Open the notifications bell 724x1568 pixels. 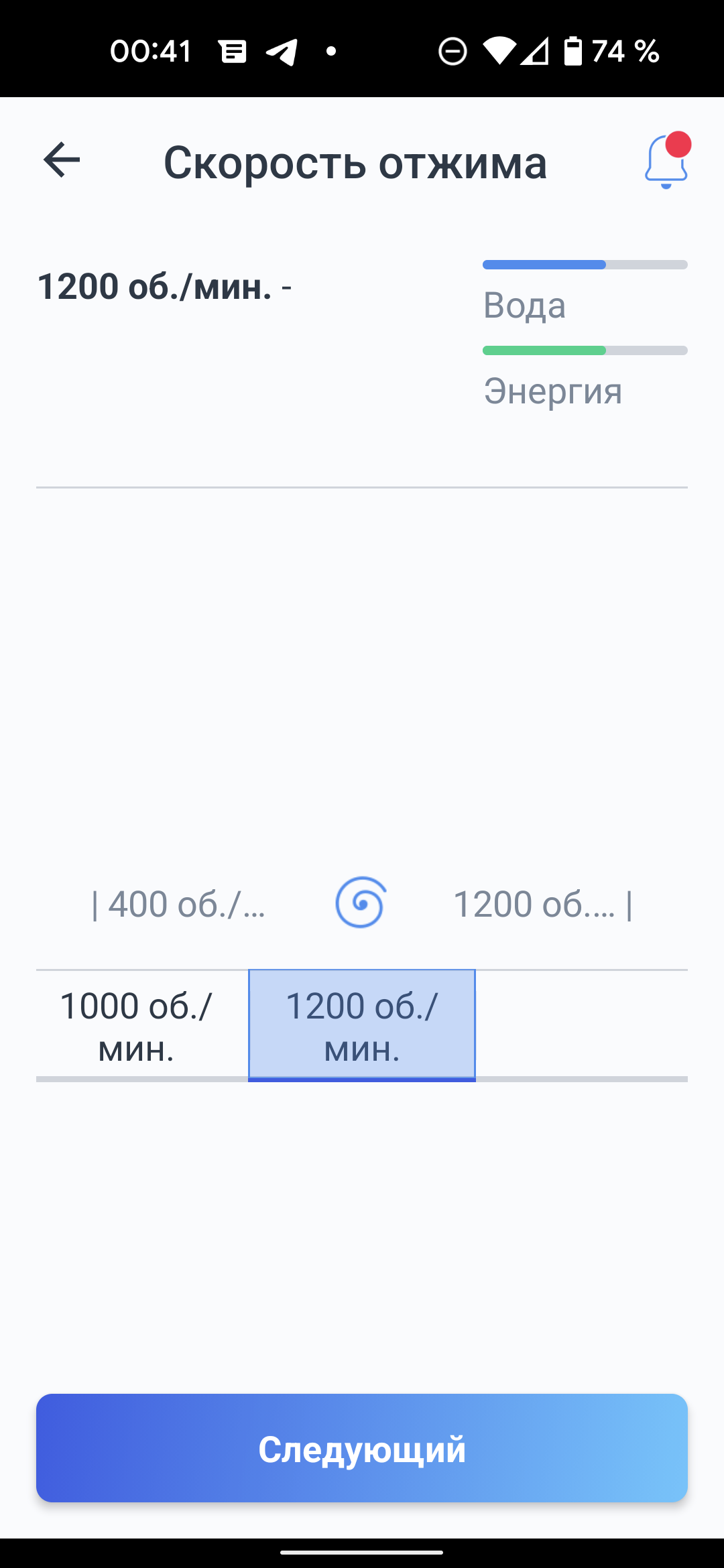[666, 162]
